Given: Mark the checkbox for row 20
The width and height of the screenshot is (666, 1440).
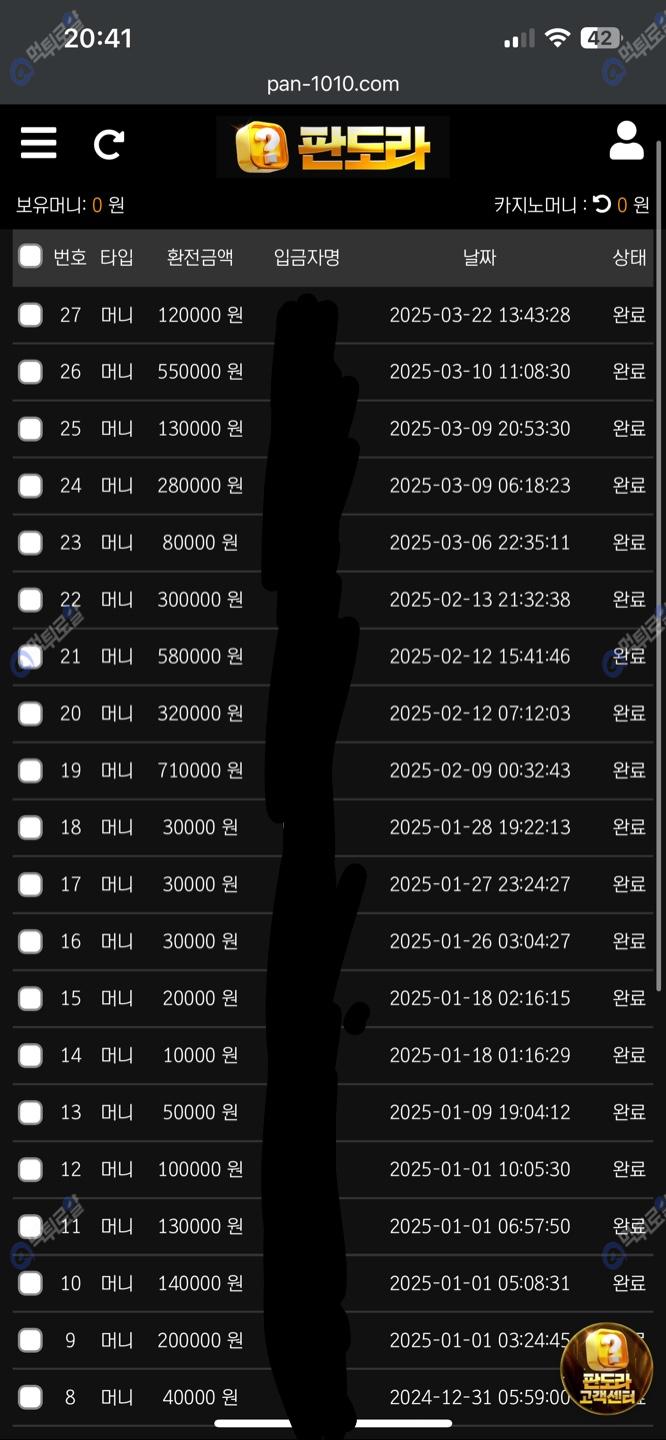Looking at the screenshot, I should coord(30,714).
